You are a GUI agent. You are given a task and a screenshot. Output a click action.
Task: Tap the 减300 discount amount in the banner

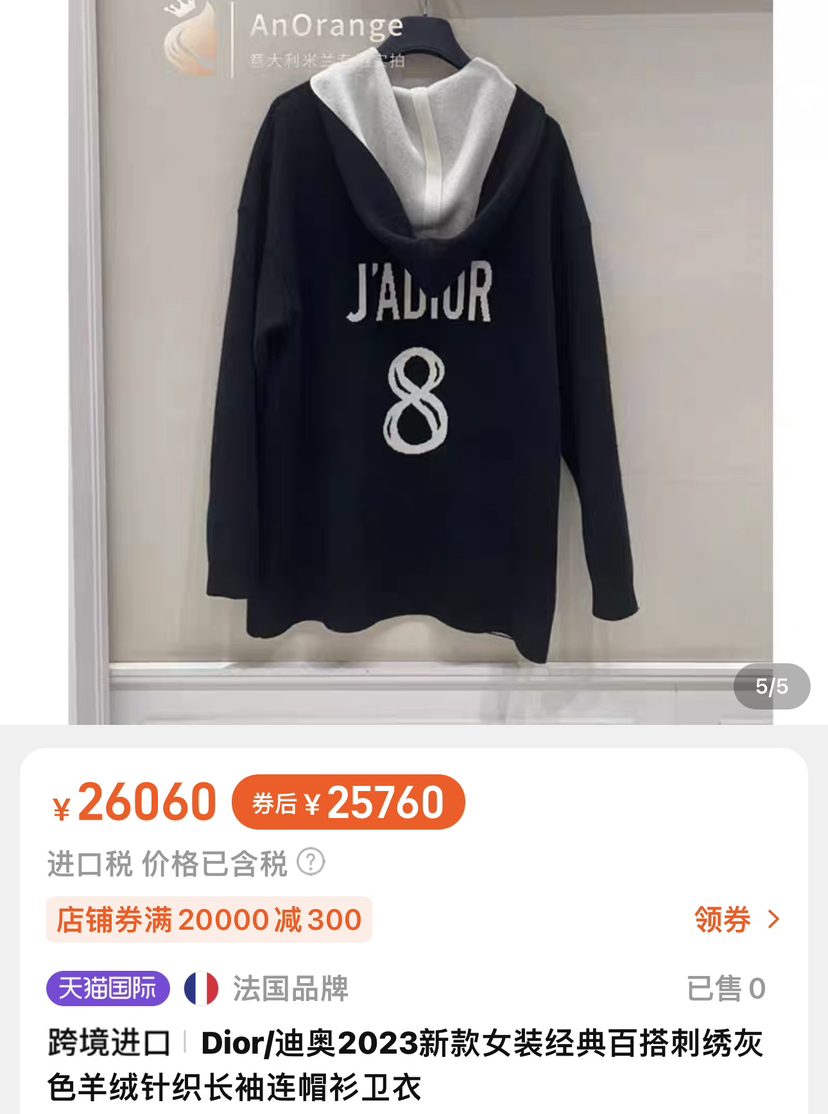tap(332, 920)
